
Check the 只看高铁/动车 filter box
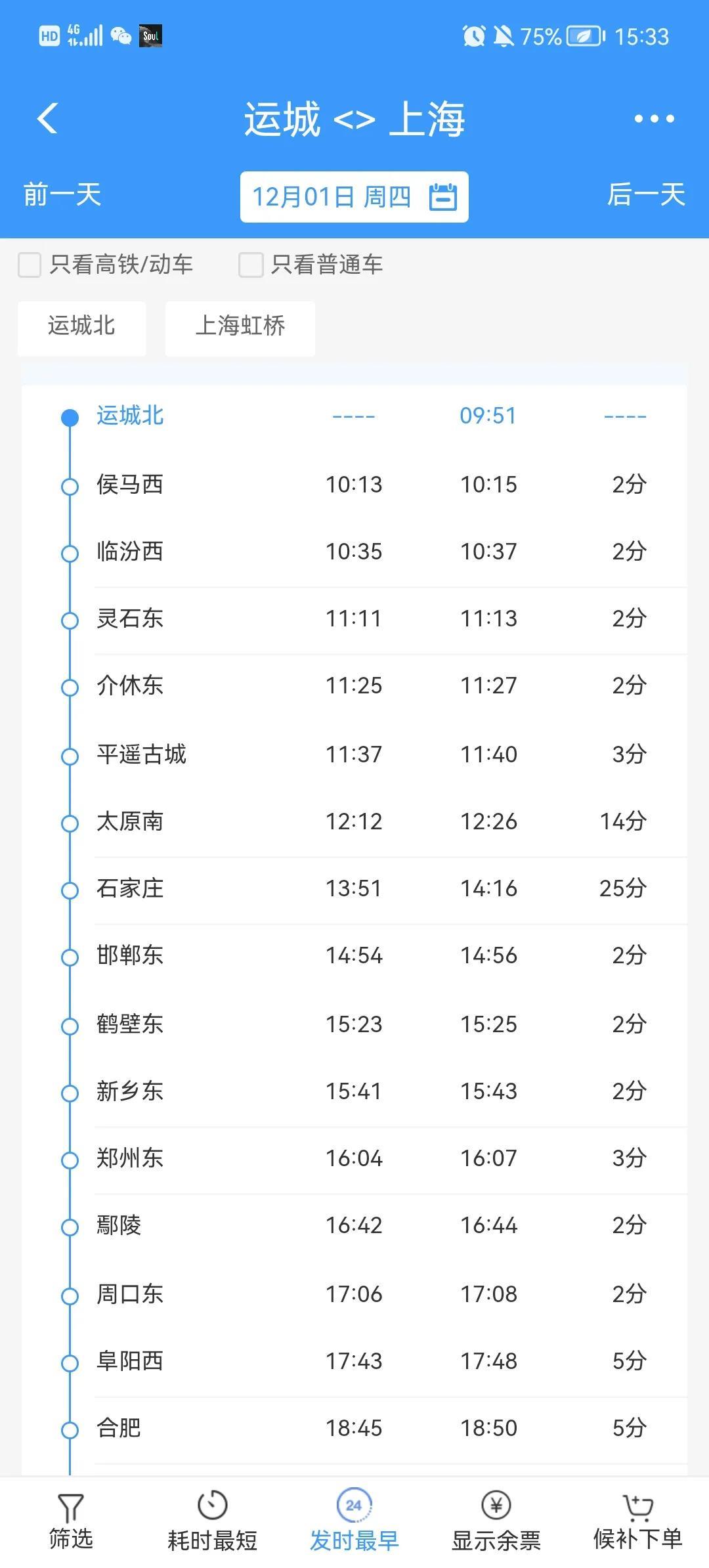[x=30, y=265]
